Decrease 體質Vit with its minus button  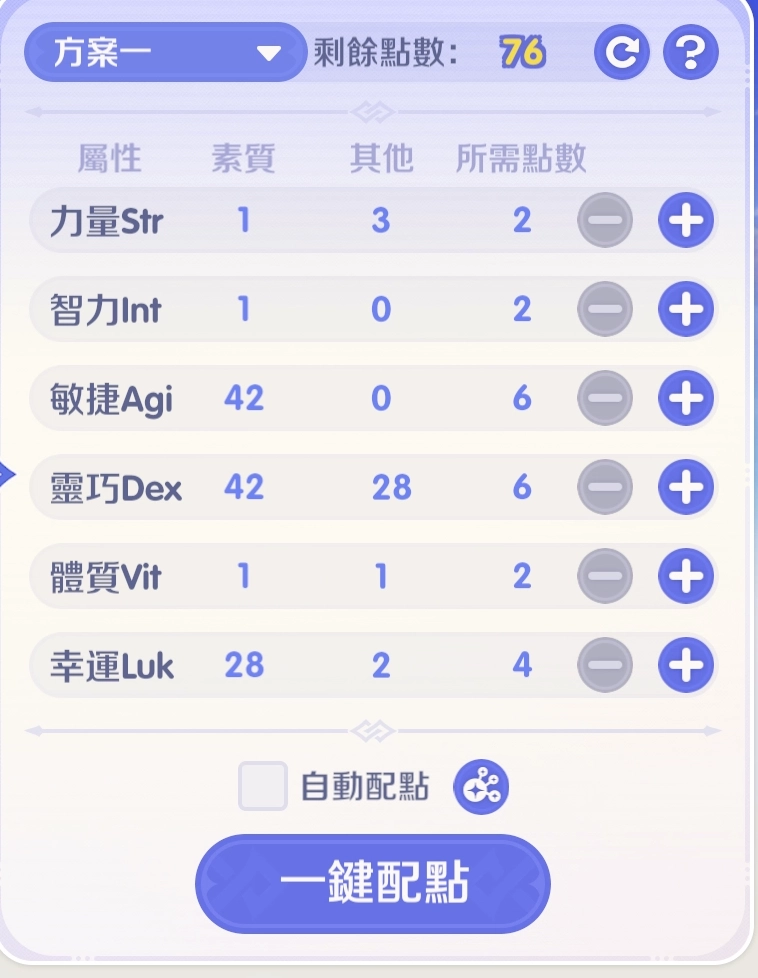point(605,576)
